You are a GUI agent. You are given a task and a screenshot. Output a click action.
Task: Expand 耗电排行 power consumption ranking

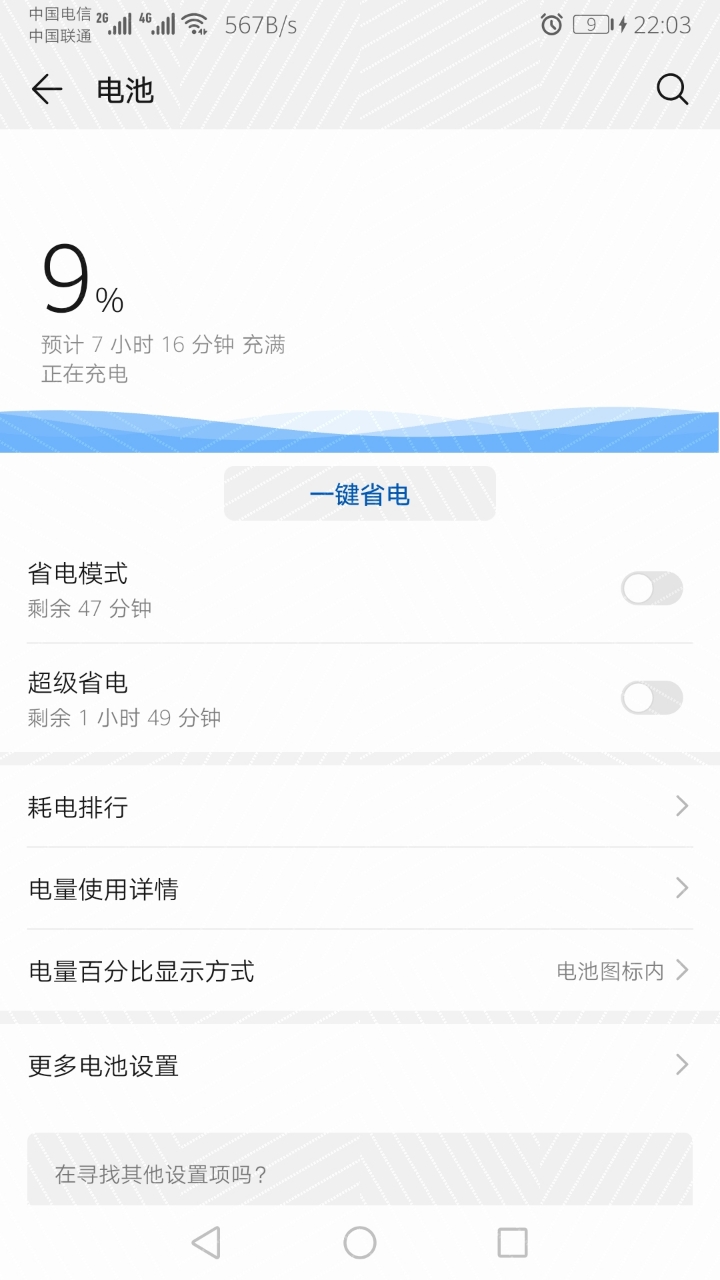pyautogui.click(x=360, y=806)
